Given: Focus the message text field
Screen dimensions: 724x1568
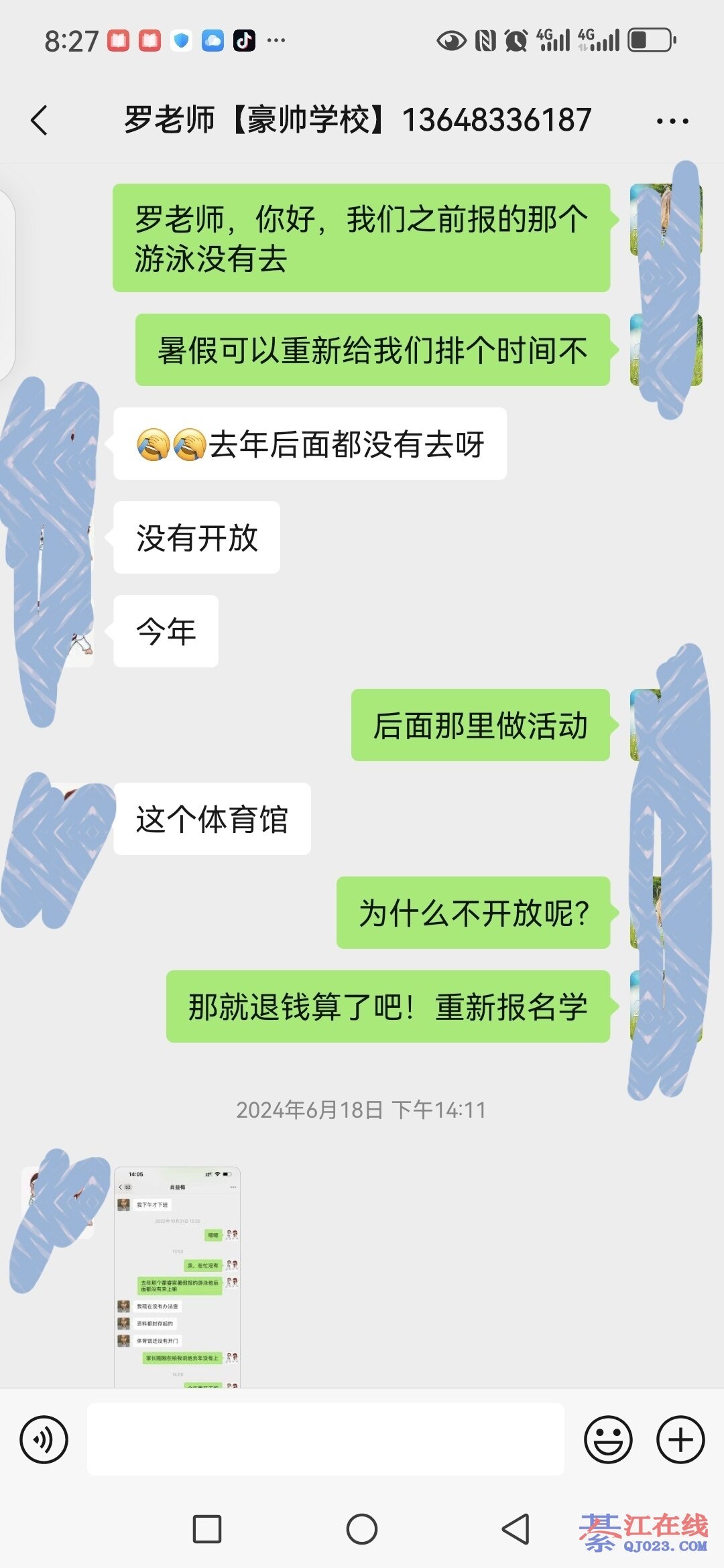Looking at the screenshot, I should [325, 1439].
